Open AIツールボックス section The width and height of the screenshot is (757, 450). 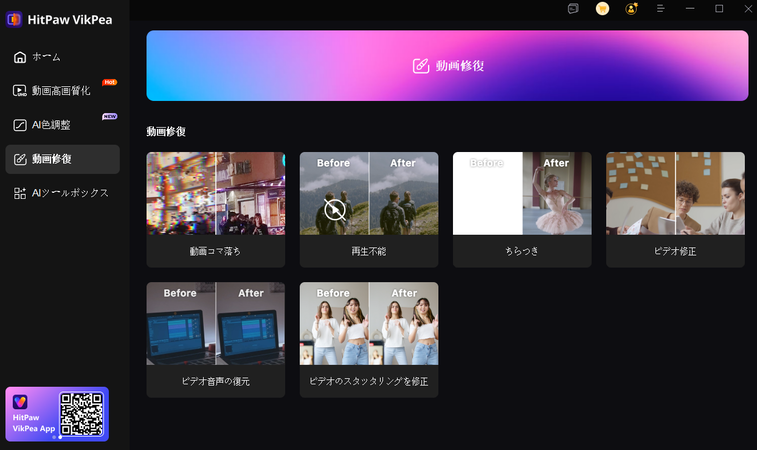point(60,193)
